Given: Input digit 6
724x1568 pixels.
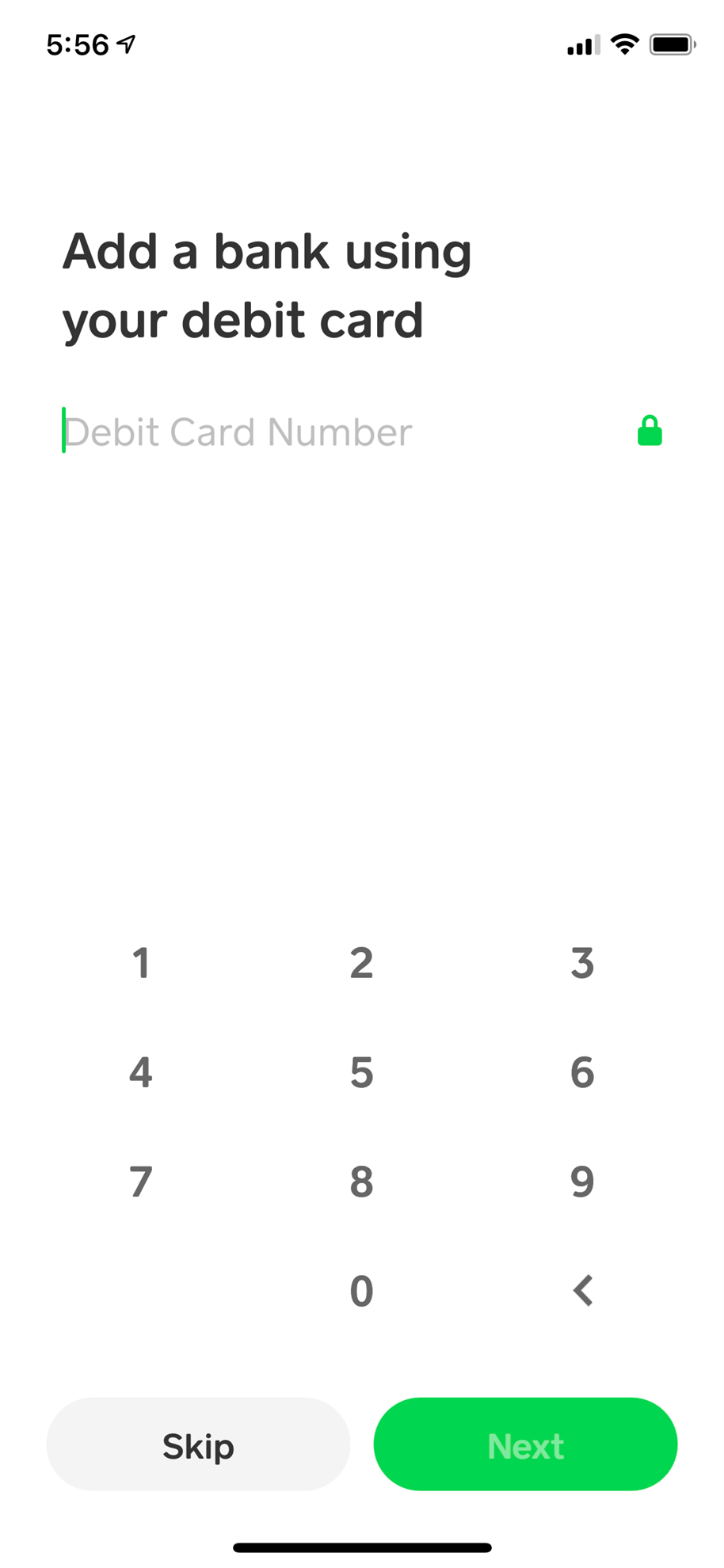Looking at the screenshot, I should pyautogui.click(x=582, y=1072).
